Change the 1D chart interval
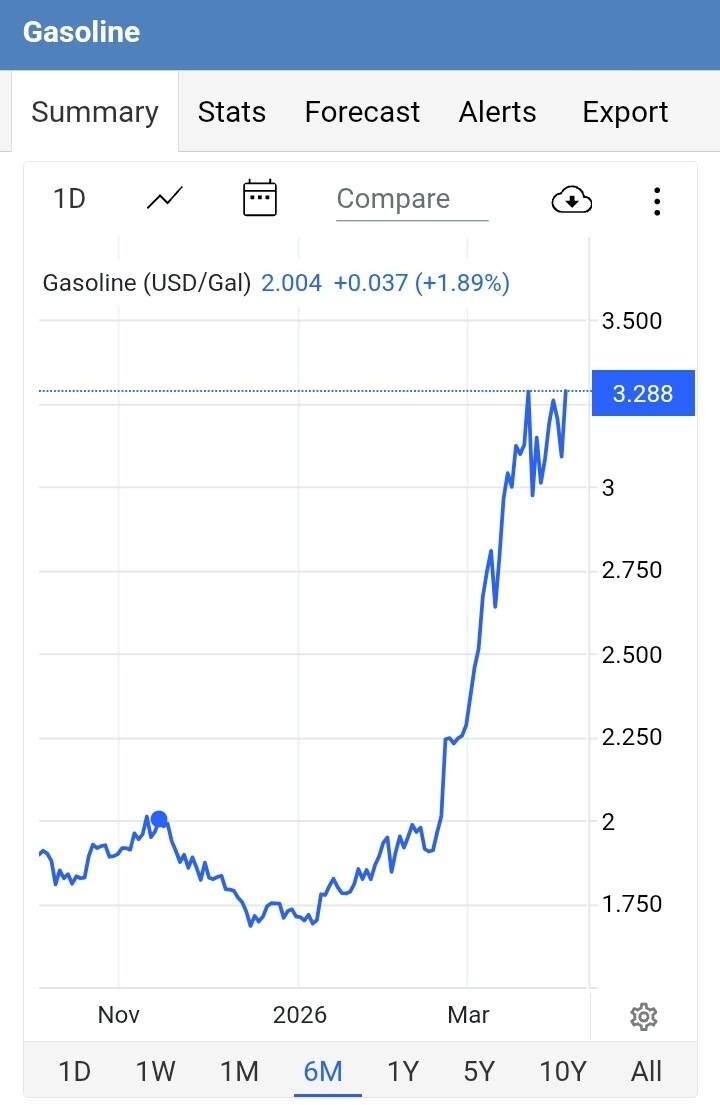The height and width of the screenshot is (1105, 720). 69,199
